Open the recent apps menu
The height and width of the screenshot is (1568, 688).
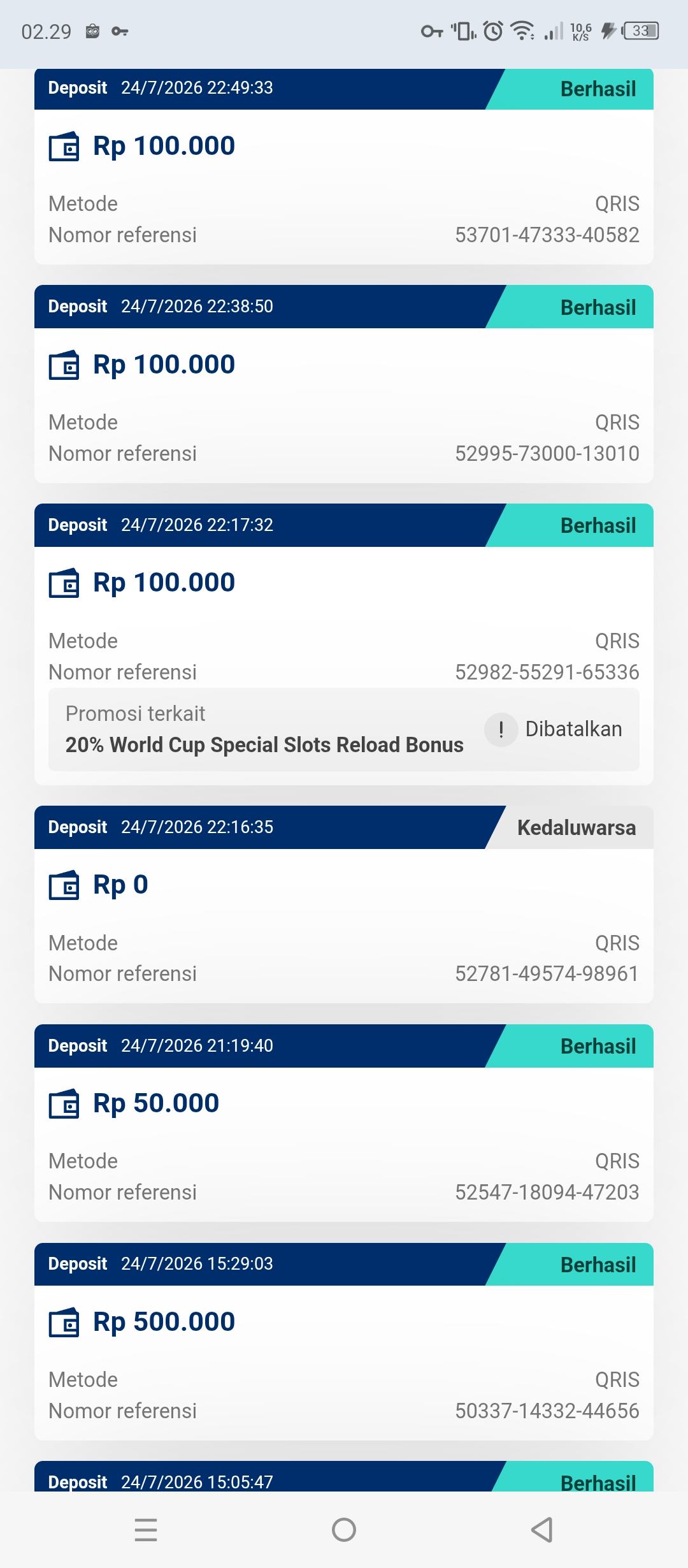pos(146,1530)
